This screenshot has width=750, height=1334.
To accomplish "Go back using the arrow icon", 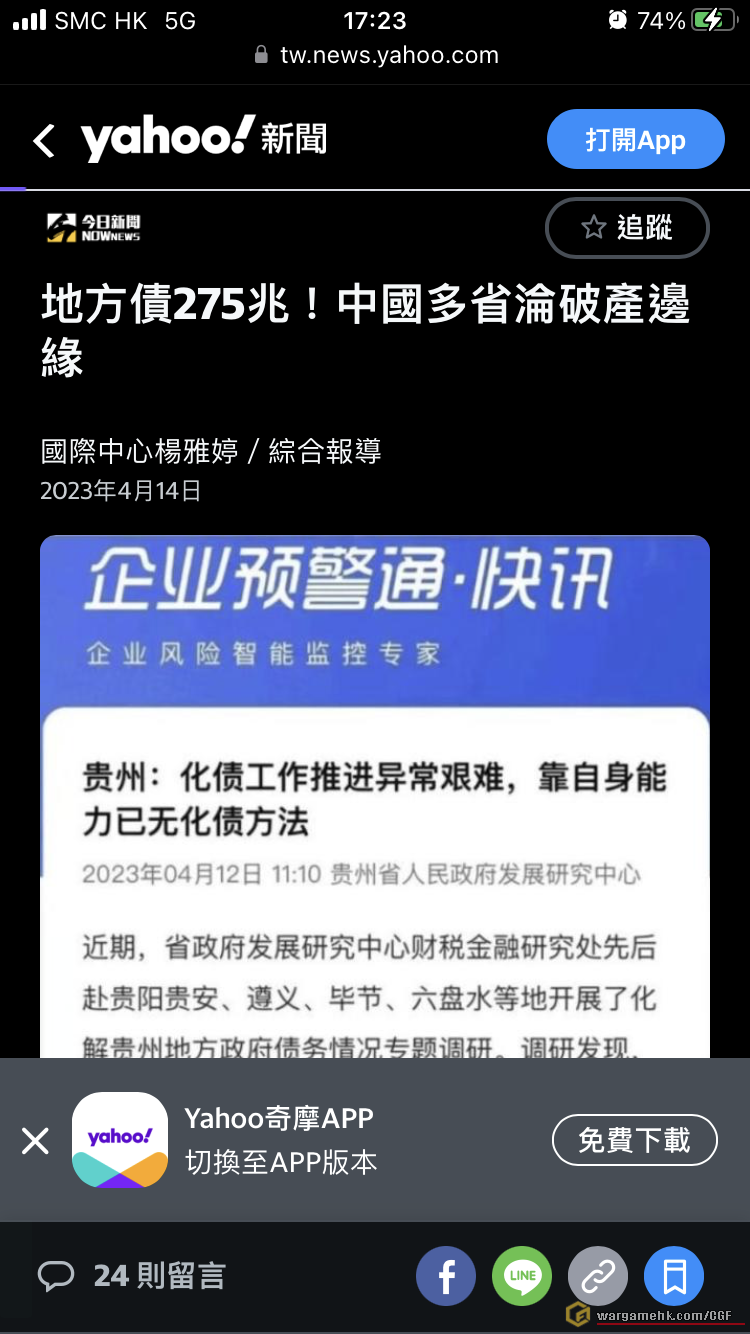I will pyautogui.click(x=44, y=141).
